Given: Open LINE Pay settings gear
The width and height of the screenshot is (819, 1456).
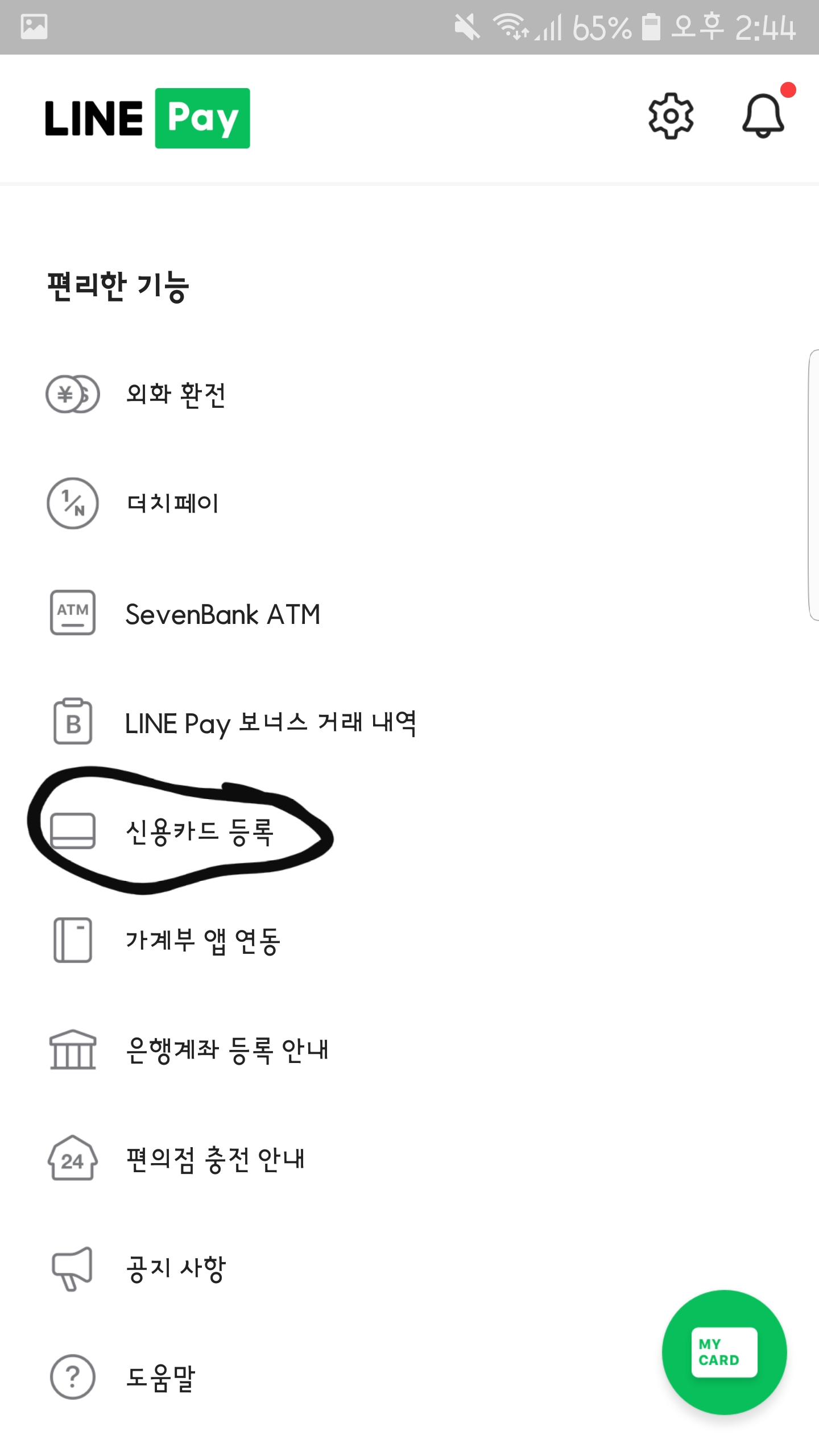Looking at the screenshot, I should point(671,116).
